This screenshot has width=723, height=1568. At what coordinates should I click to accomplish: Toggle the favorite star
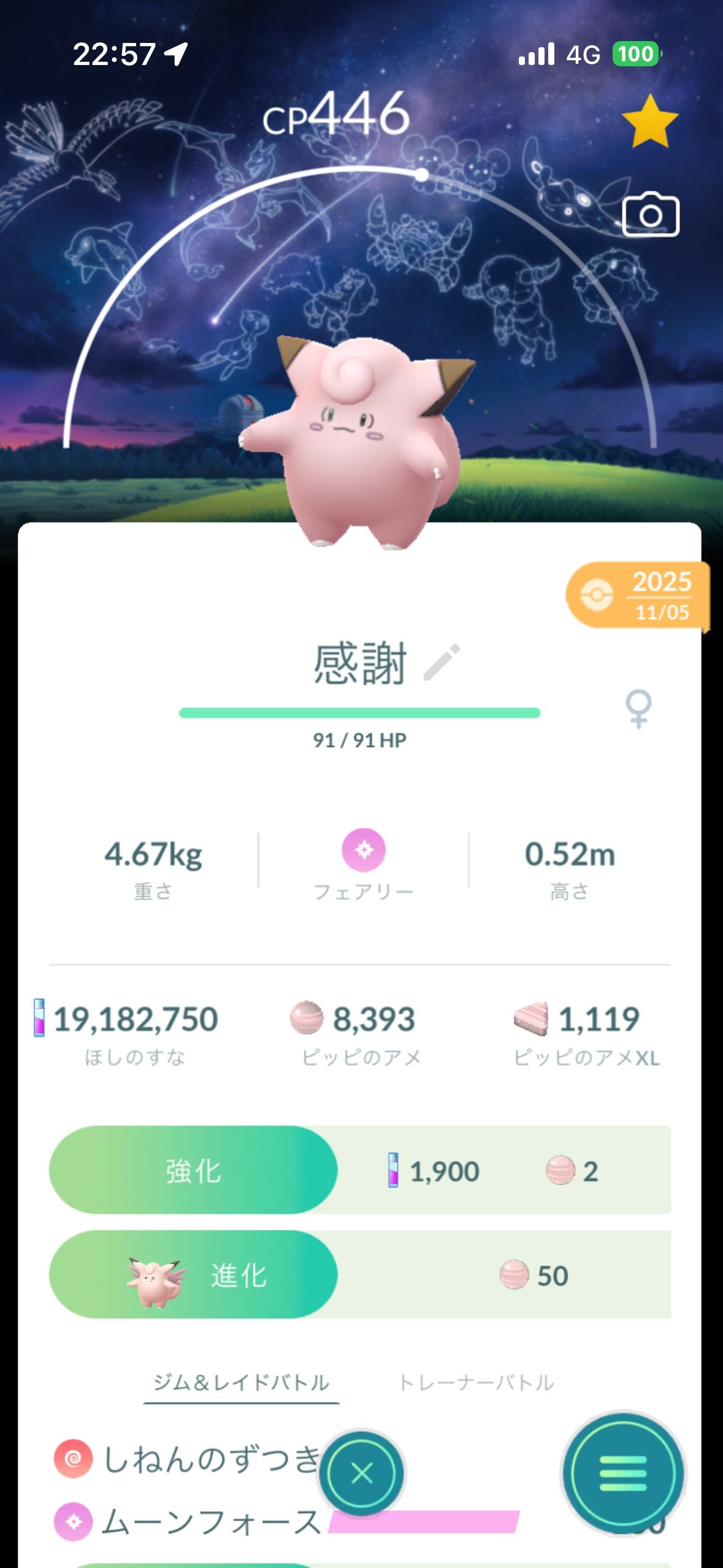tap(649, 121)
